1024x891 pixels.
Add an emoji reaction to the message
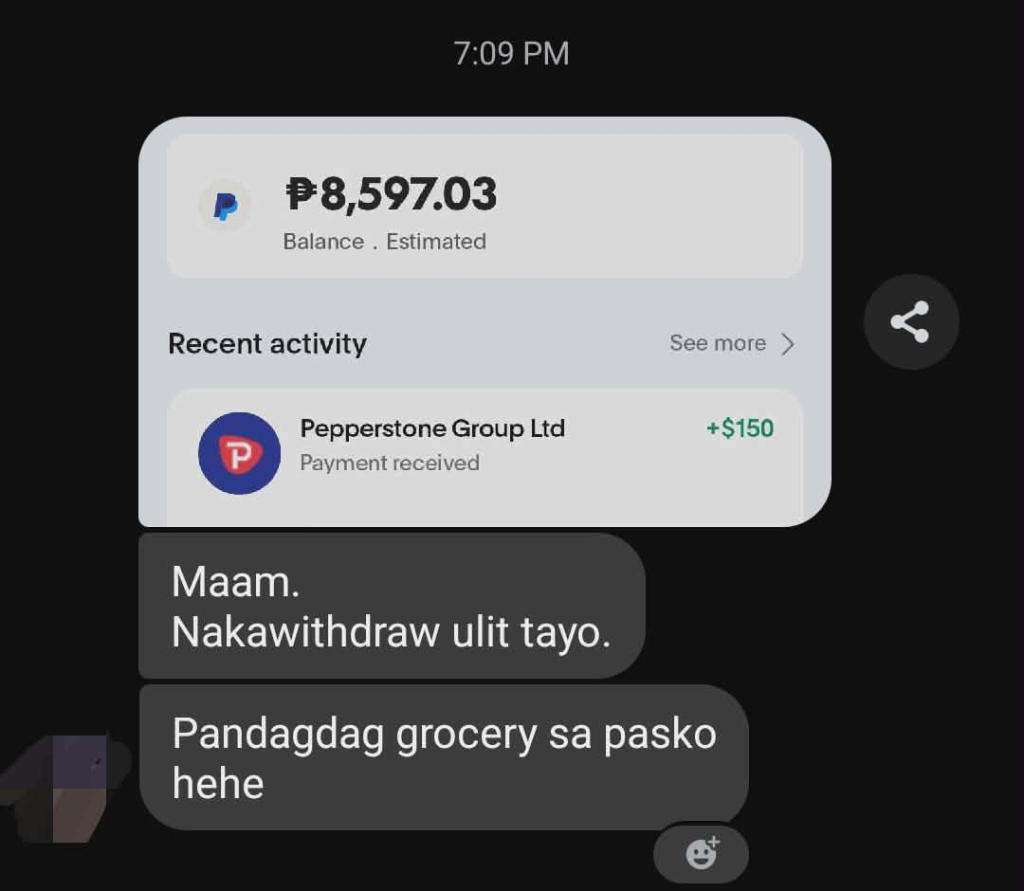[701, 853]
